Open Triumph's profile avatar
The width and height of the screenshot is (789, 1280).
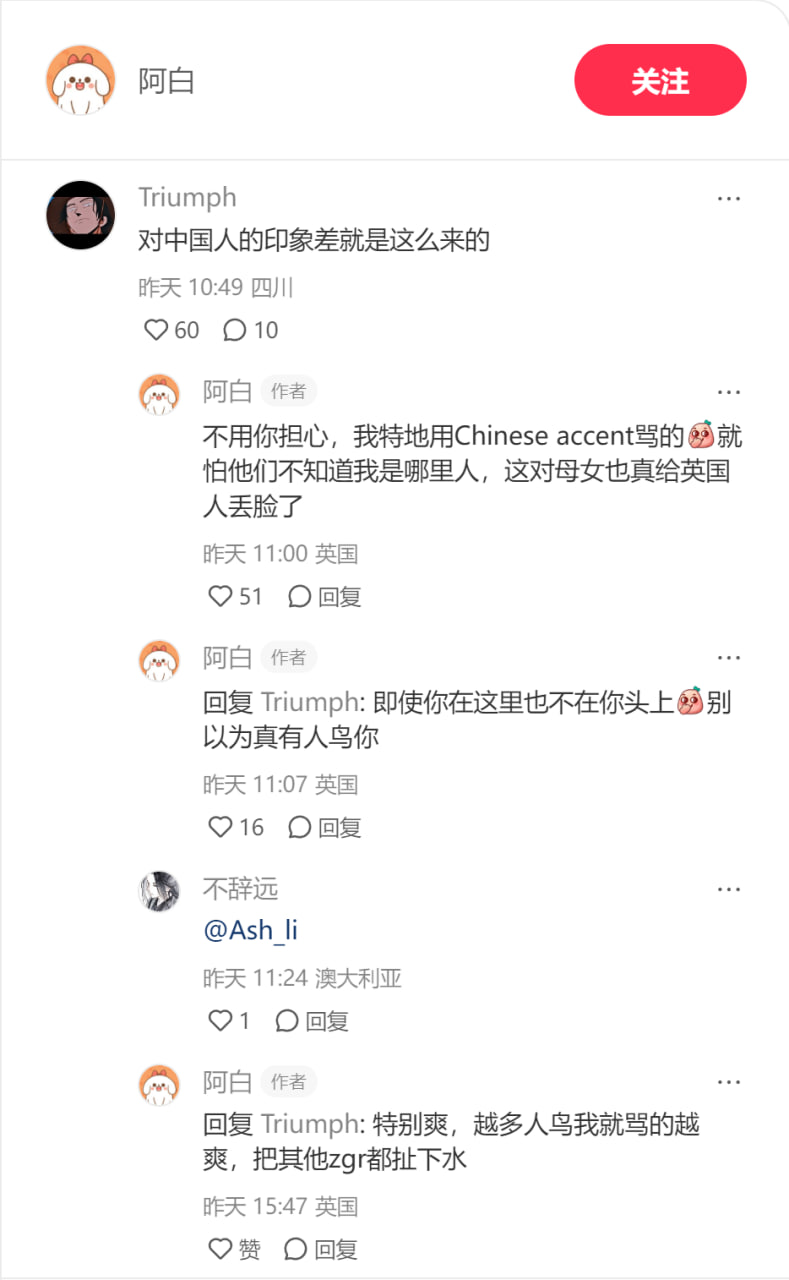point(80,215)
